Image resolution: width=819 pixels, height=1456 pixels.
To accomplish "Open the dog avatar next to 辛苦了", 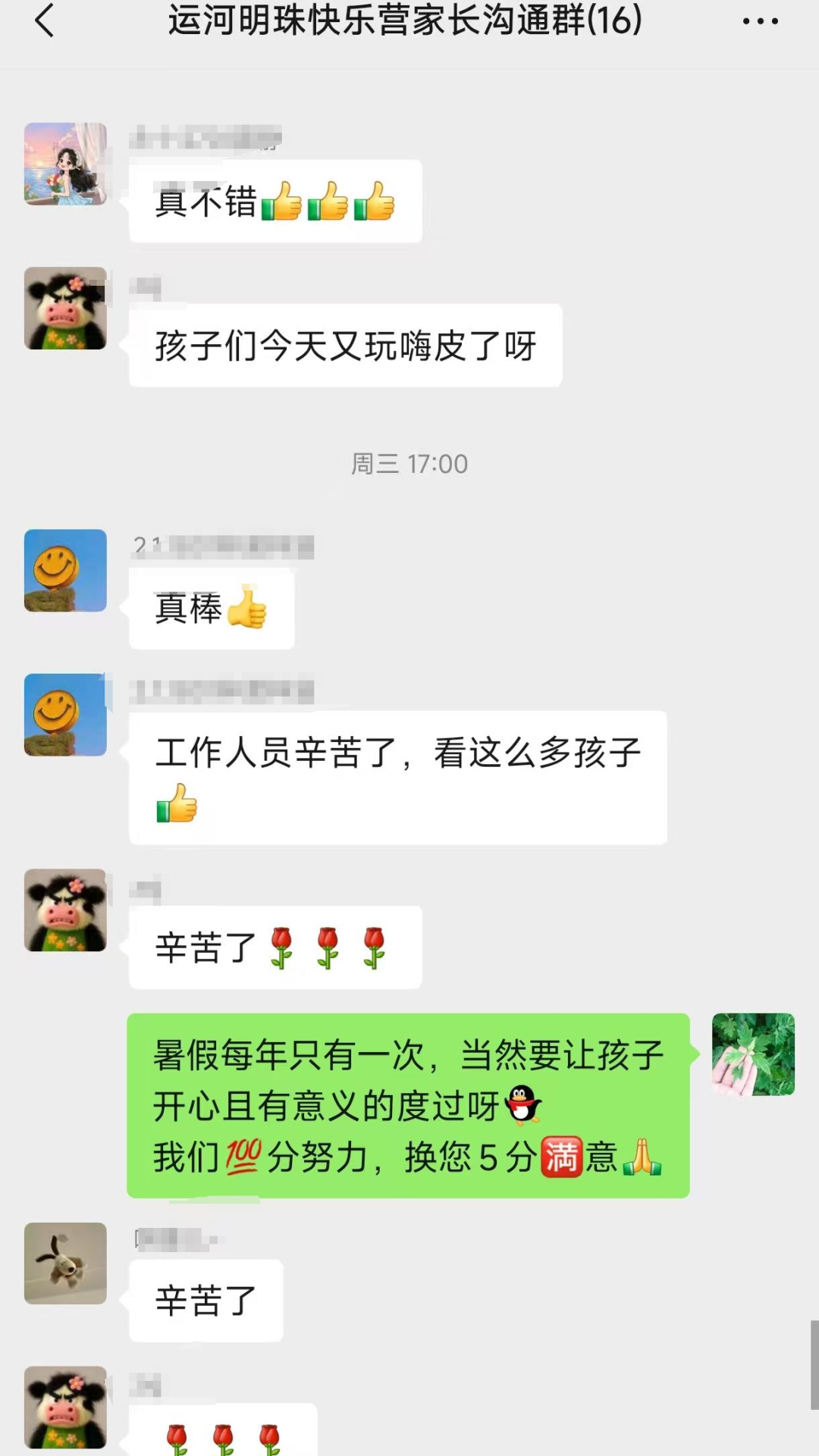I will pyautogui.click(x=65, y=1263).
